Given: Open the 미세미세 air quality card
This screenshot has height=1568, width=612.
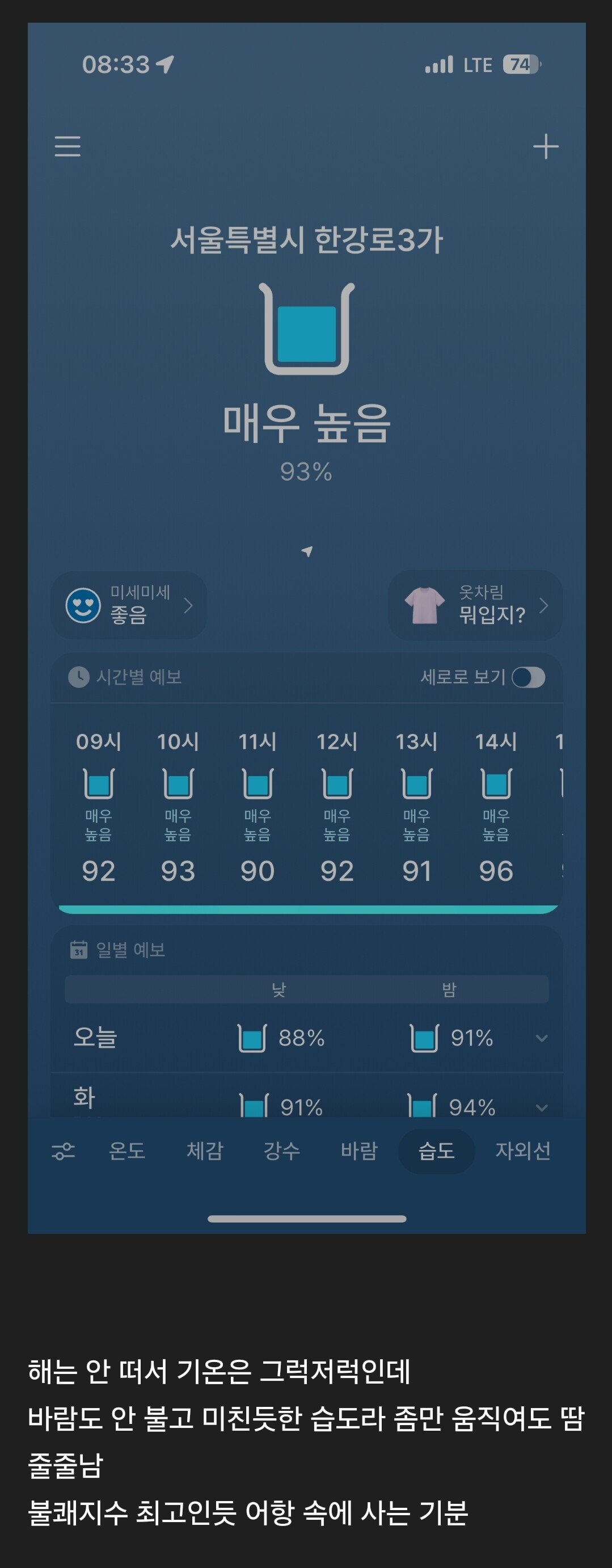Looking at the screenshot, I should tap(129, 606).
